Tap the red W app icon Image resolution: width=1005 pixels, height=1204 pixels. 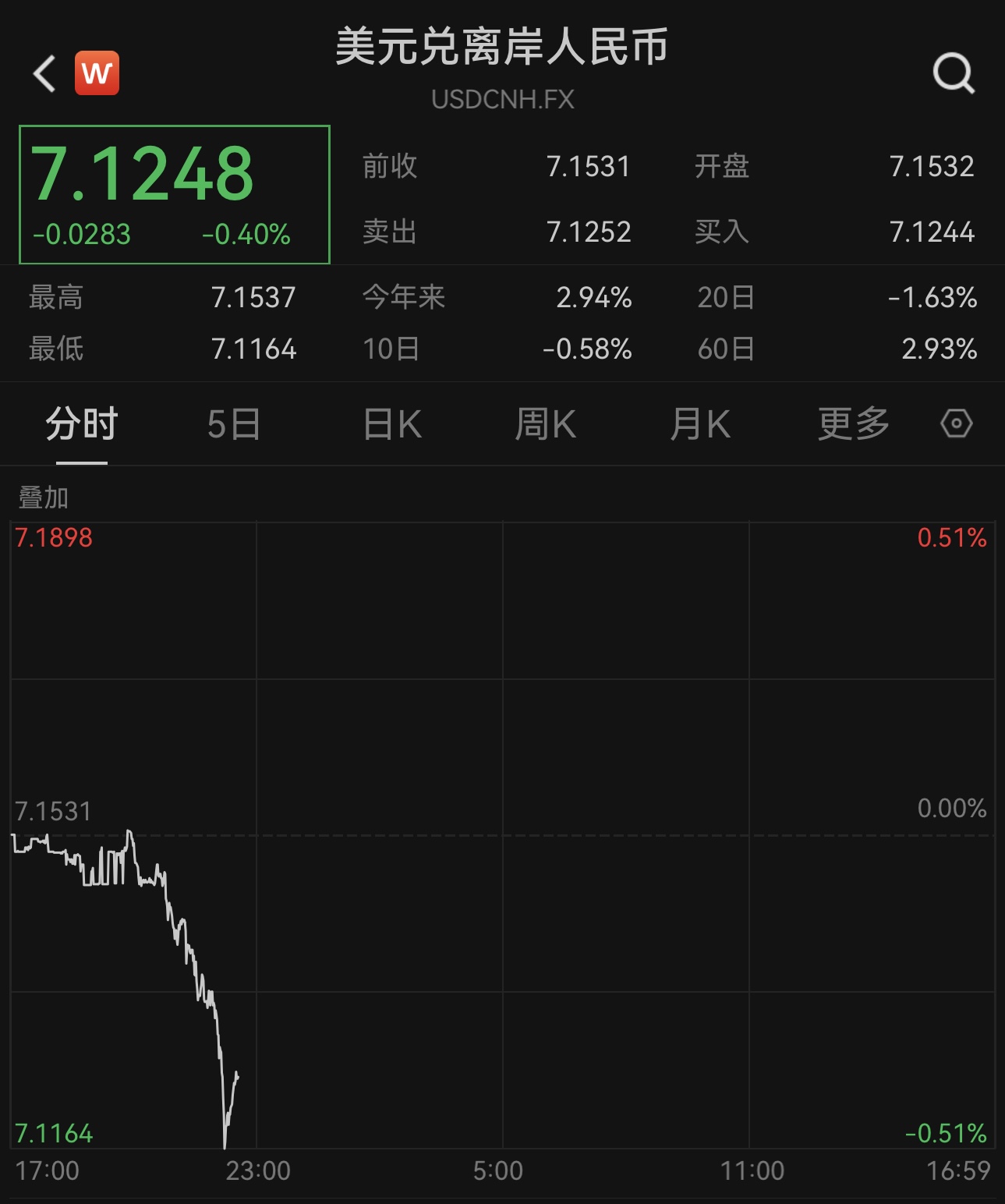[x=97, y=73]
